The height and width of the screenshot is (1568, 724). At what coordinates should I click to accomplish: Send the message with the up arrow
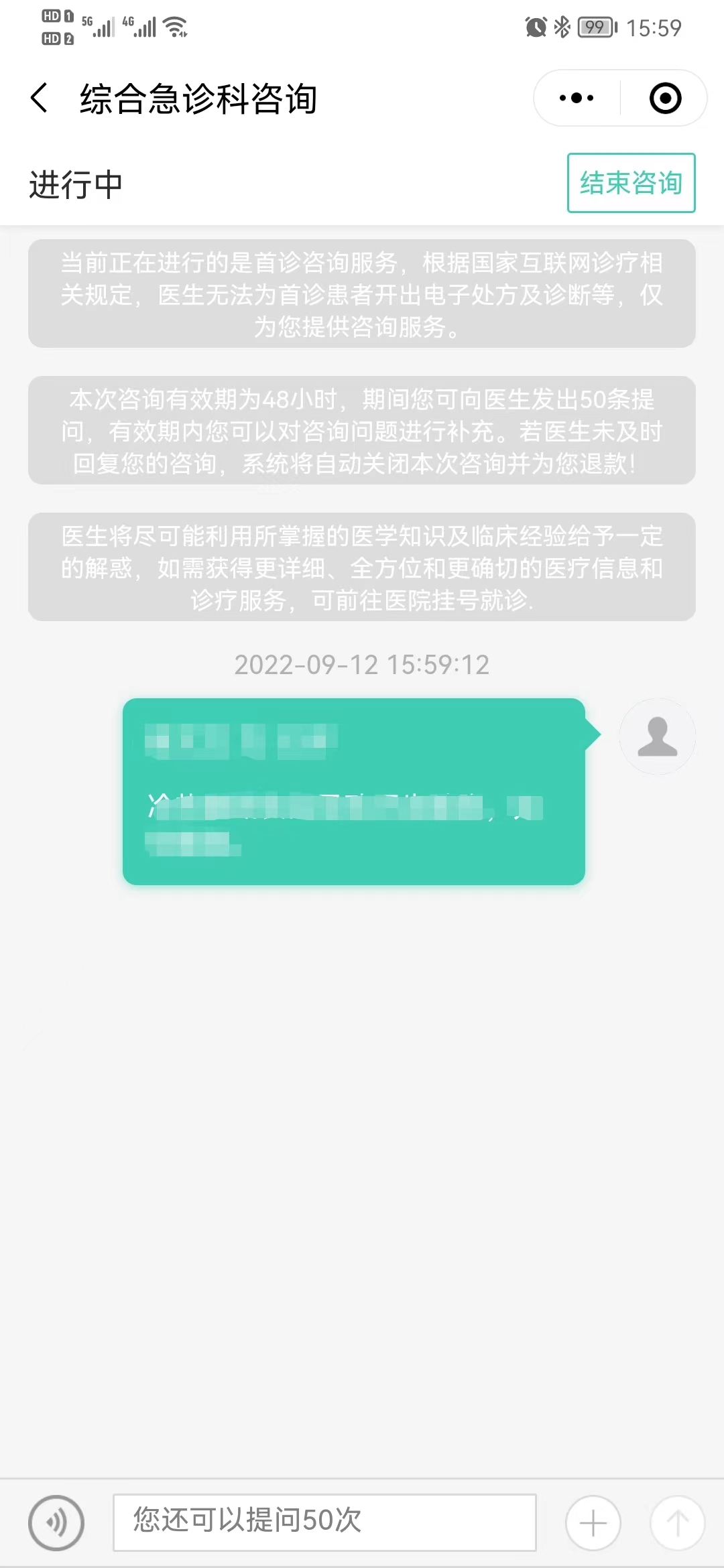[677, 1522]
